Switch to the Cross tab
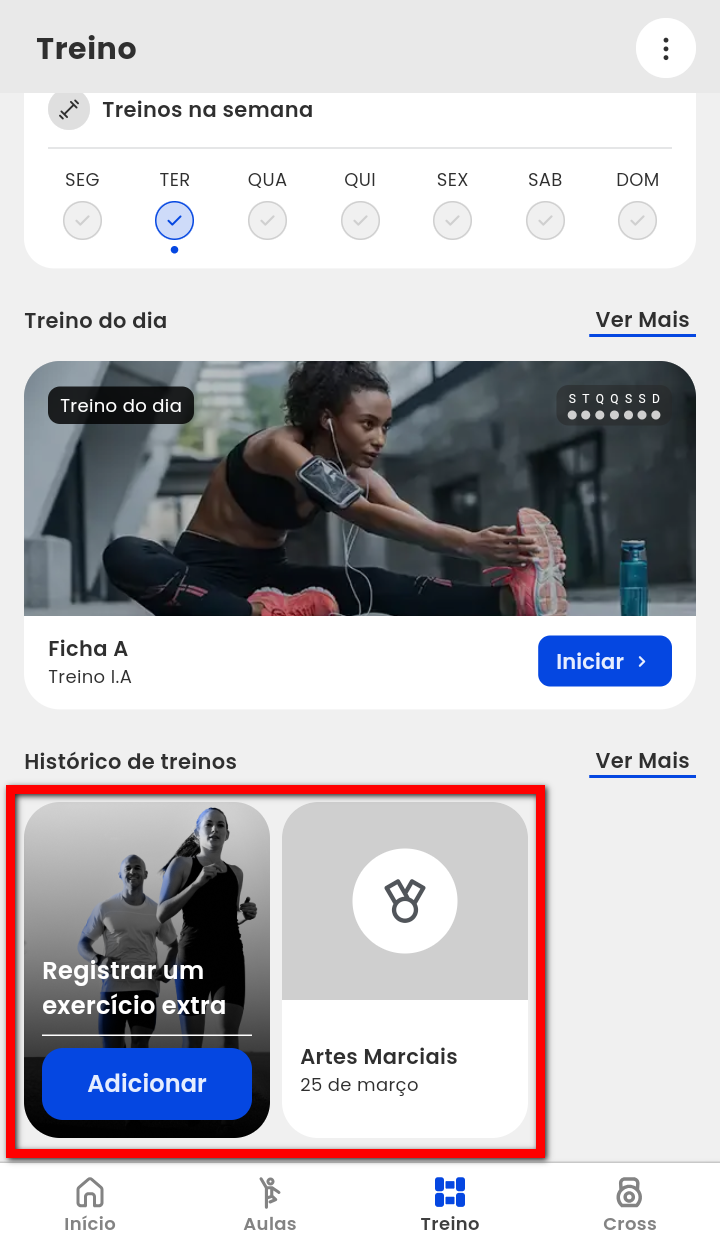The width and height of the screenshot is (720, 1247). click(630, 1204)
